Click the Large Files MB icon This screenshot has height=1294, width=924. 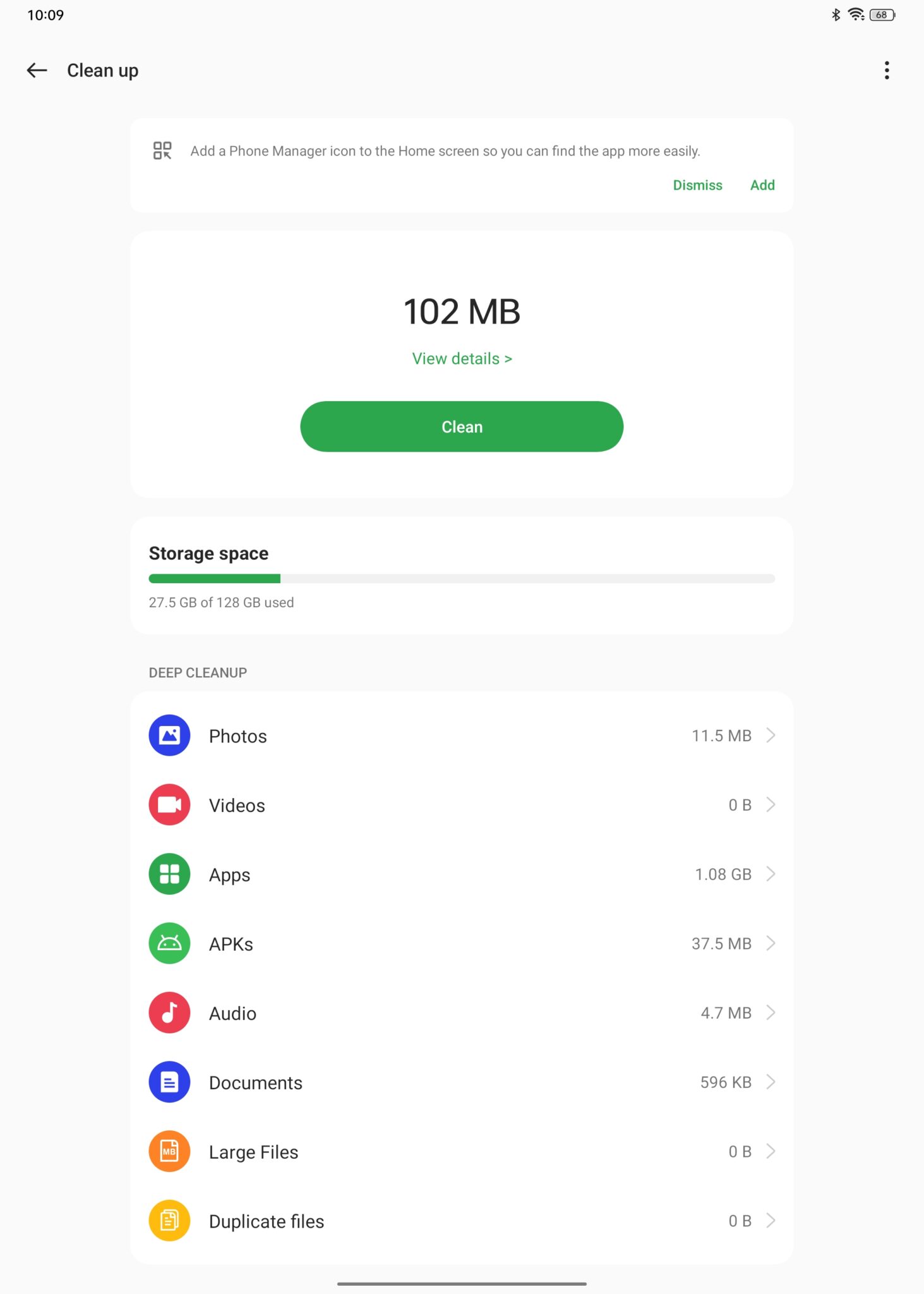point(169,1151)
